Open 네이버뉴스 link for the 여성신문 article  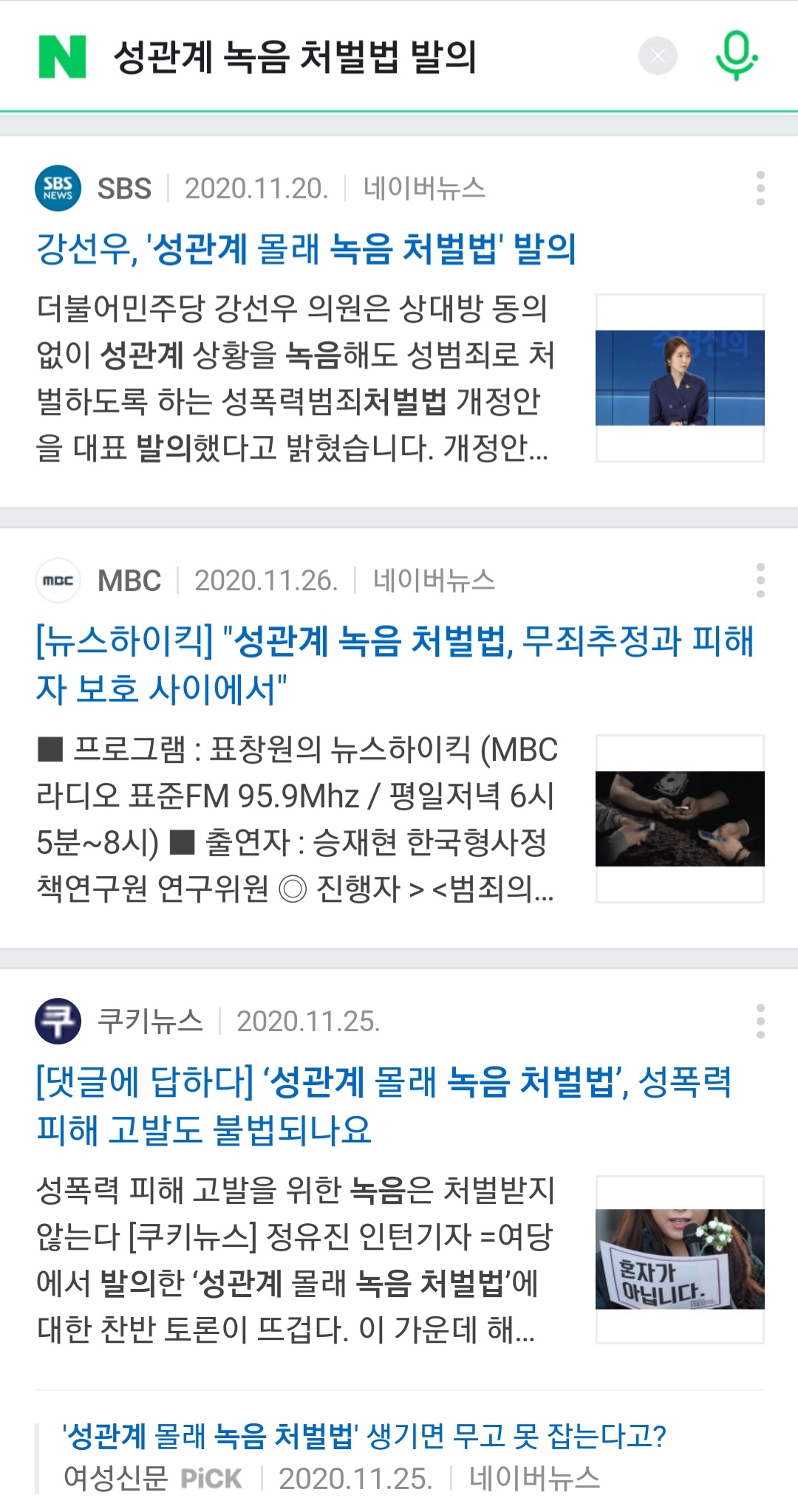[x=534, y=1478]
